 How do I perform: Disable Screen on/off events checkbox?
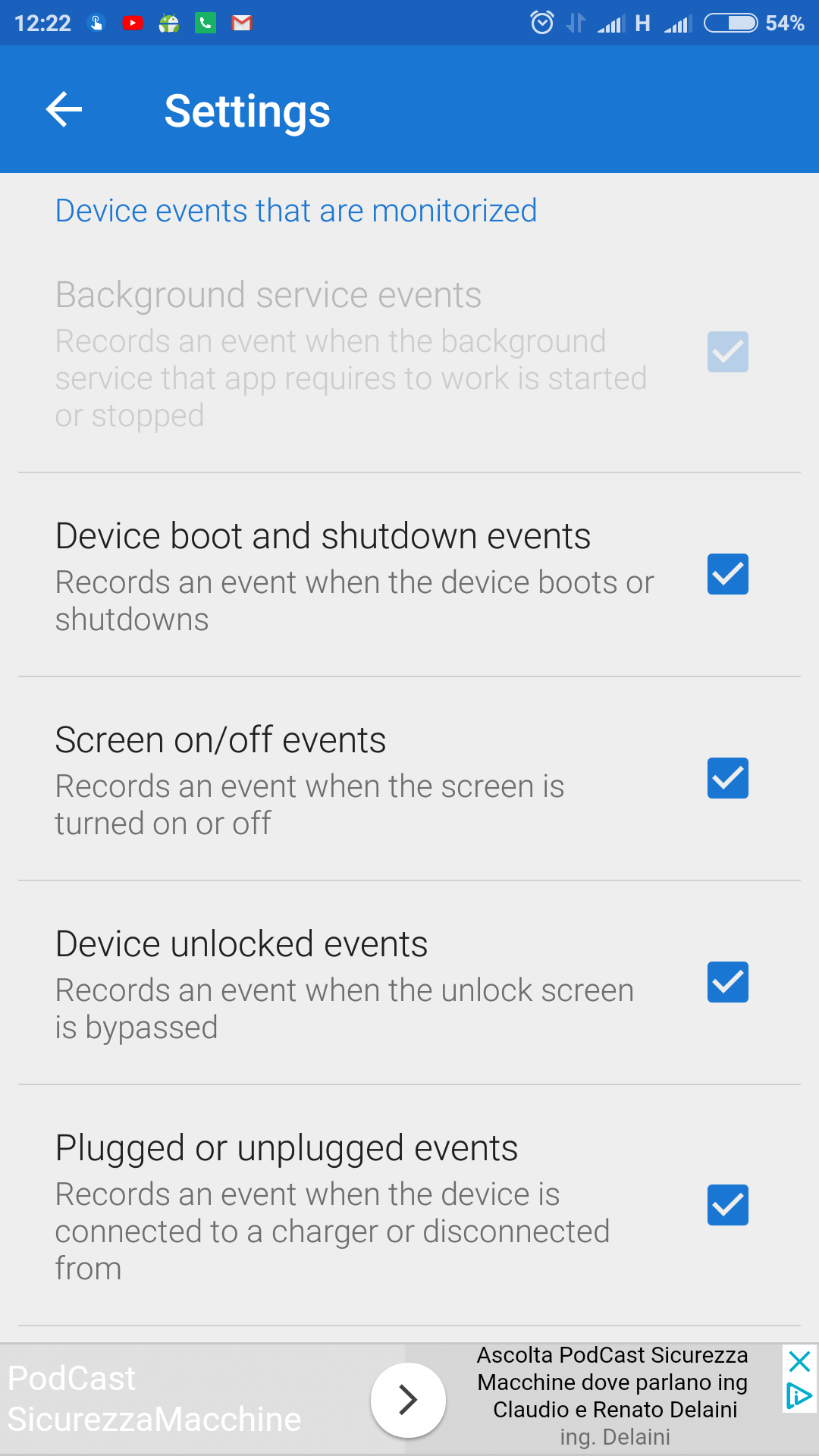point(728,778)
